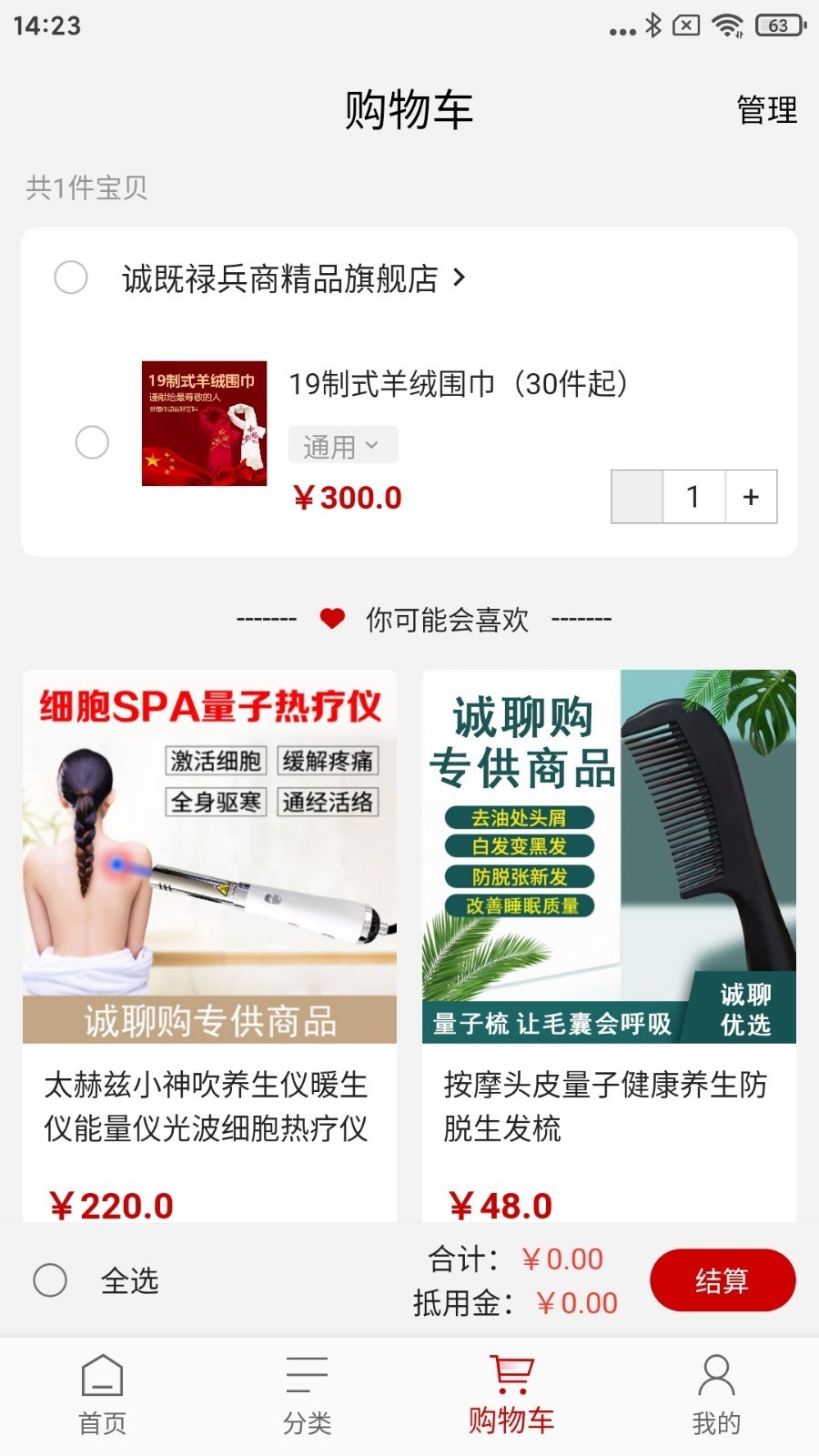Open the 按摩头皮量子健康养生防脱生发梳 product card
This screenshot has height=1456, width=819.
click(609, 946)
